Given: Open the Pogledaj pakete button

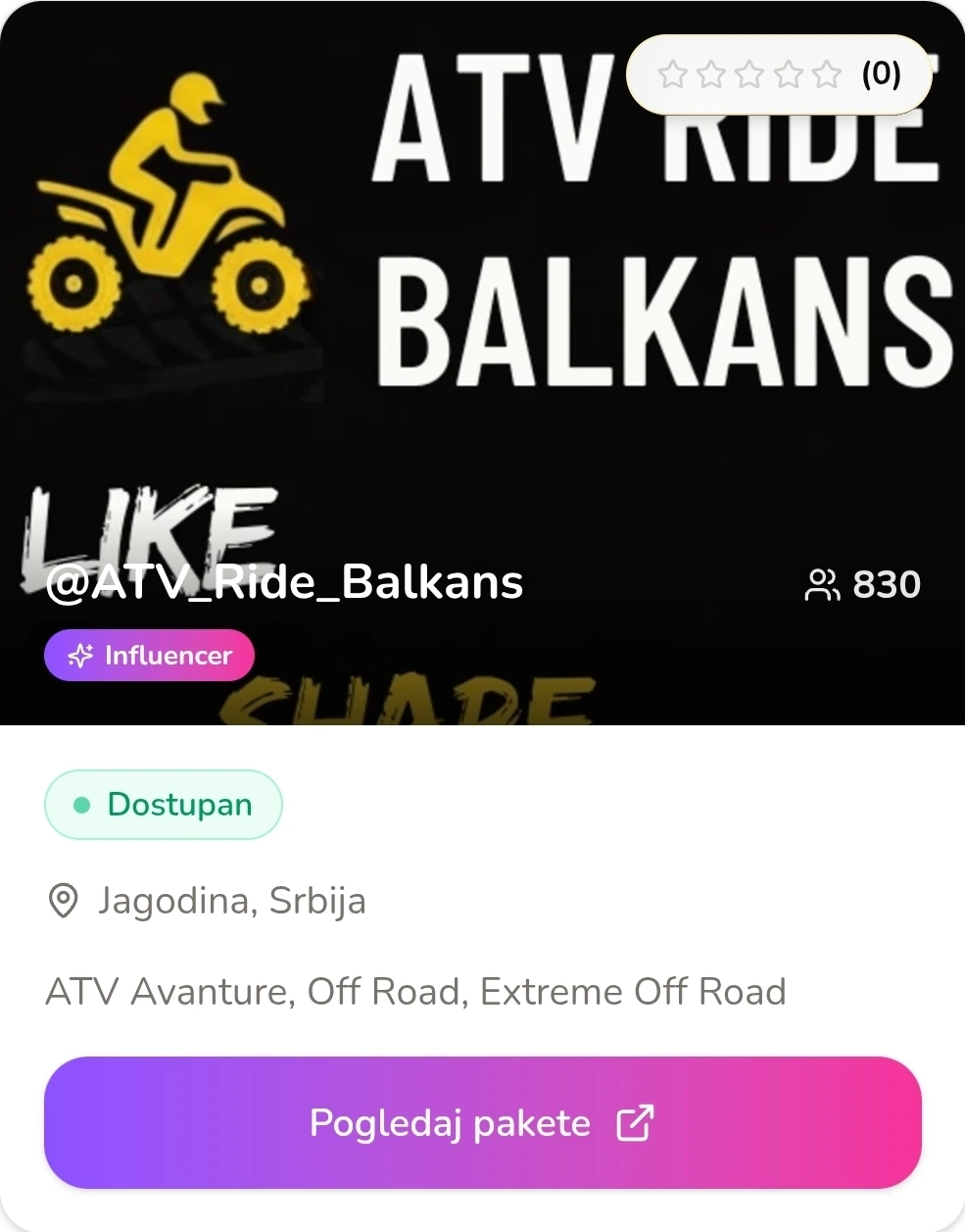Looking at the screenshot, I should pos(482,1122).
